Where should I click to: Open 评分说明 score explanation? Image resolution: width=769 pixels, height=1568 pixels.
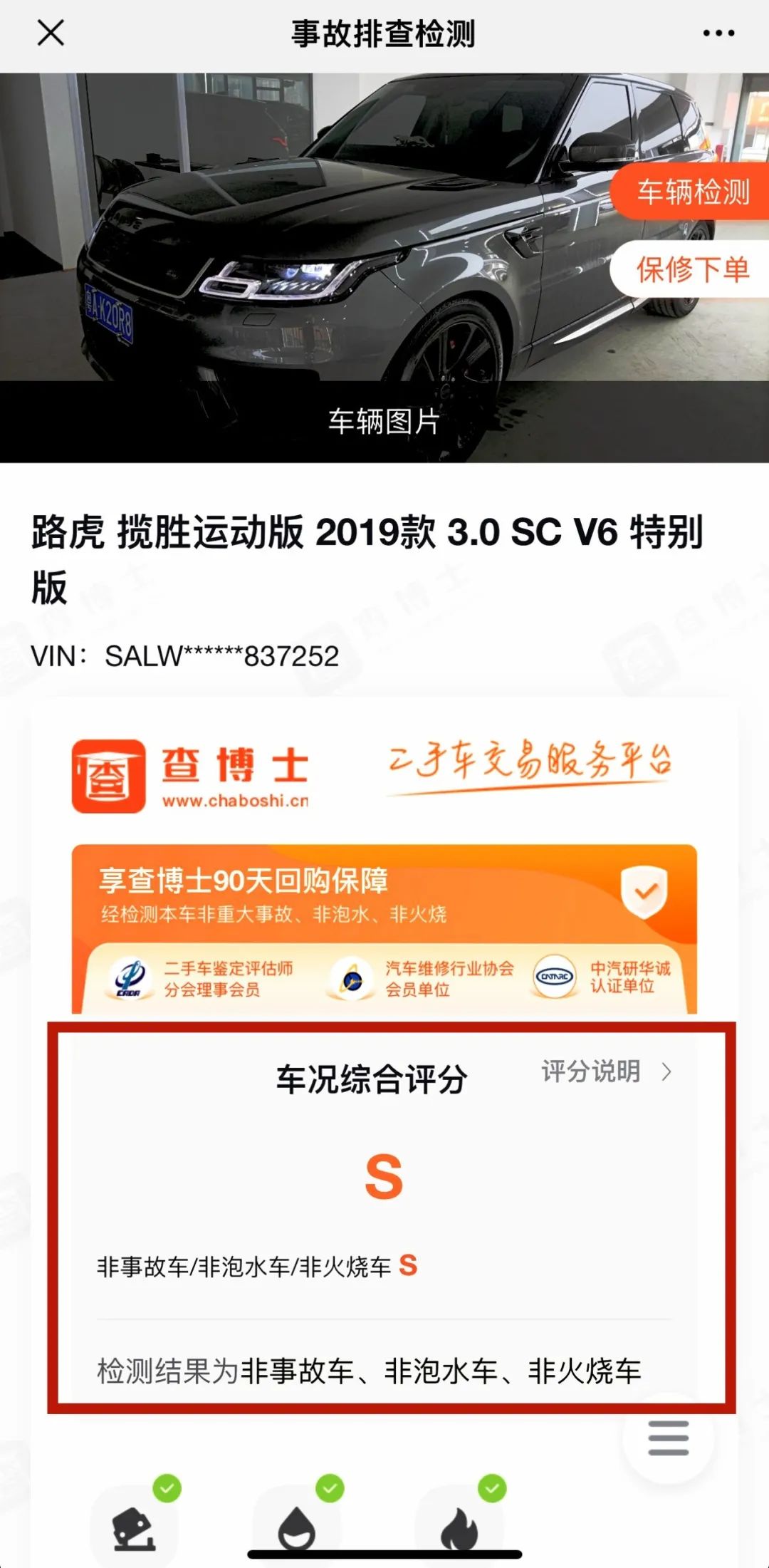coord(606,1071)
